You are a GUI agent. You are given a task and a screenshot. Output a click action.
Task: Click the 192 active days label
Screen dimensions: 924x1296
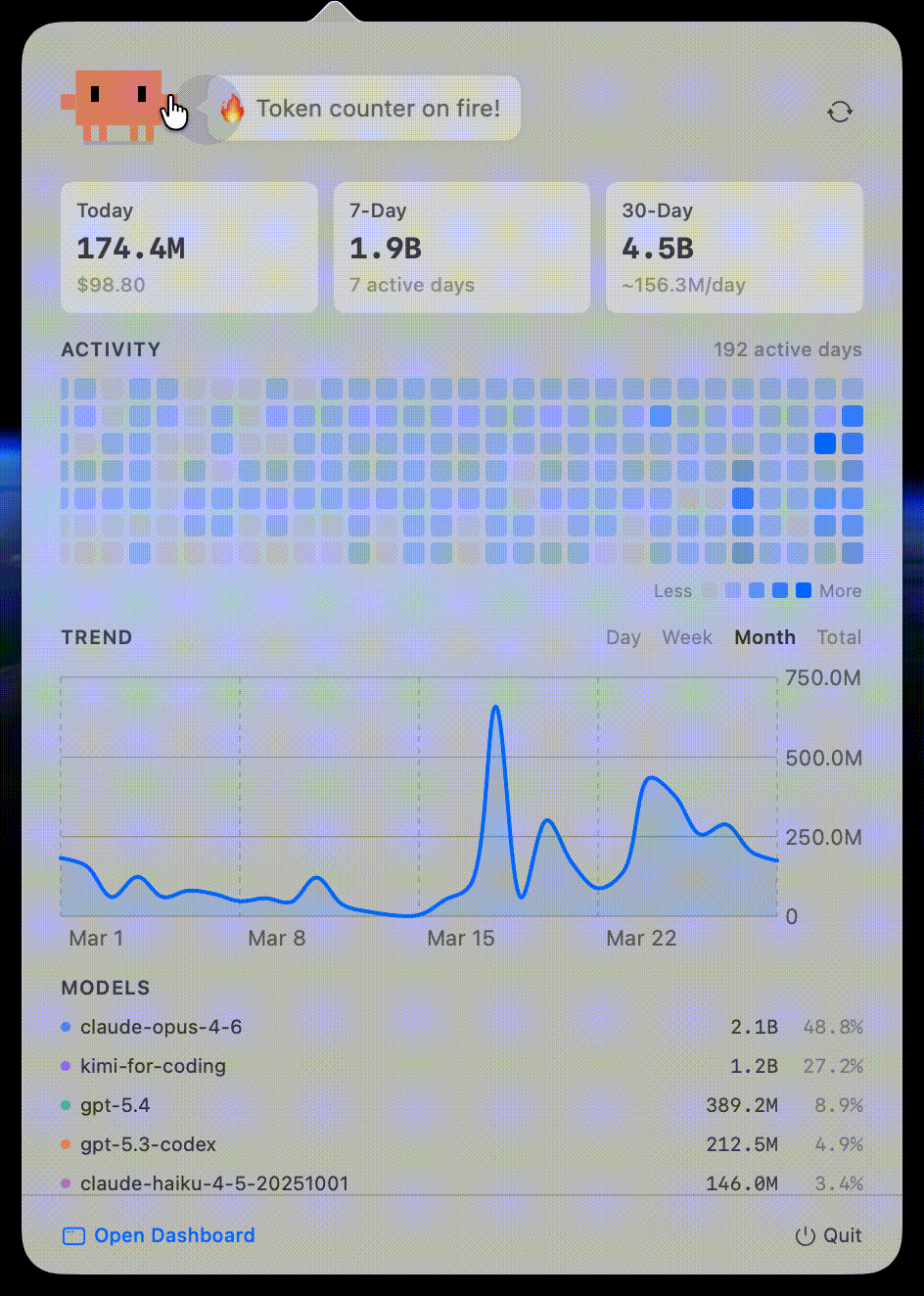click(787, 349)
